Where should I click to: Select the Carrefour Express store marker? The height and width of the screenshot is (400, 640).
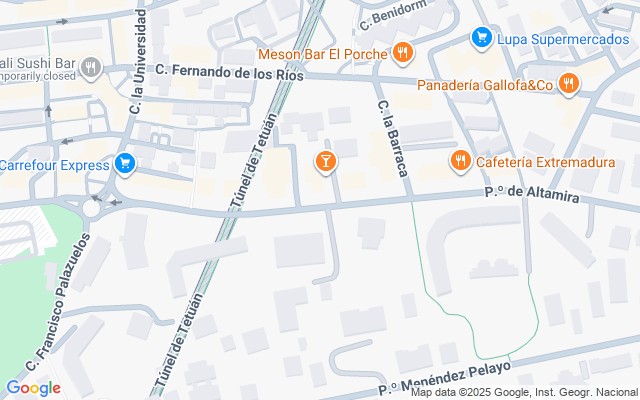coord(125,163)
